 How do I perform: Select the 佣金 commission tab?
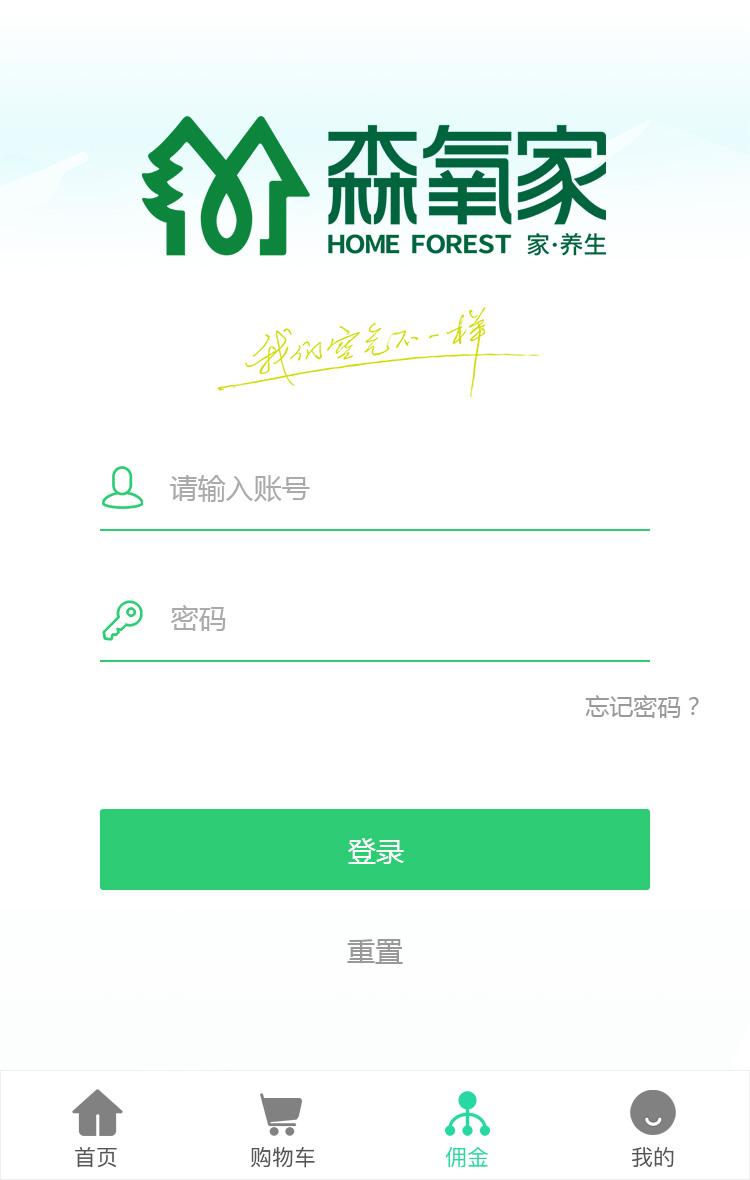[467, 1128]
